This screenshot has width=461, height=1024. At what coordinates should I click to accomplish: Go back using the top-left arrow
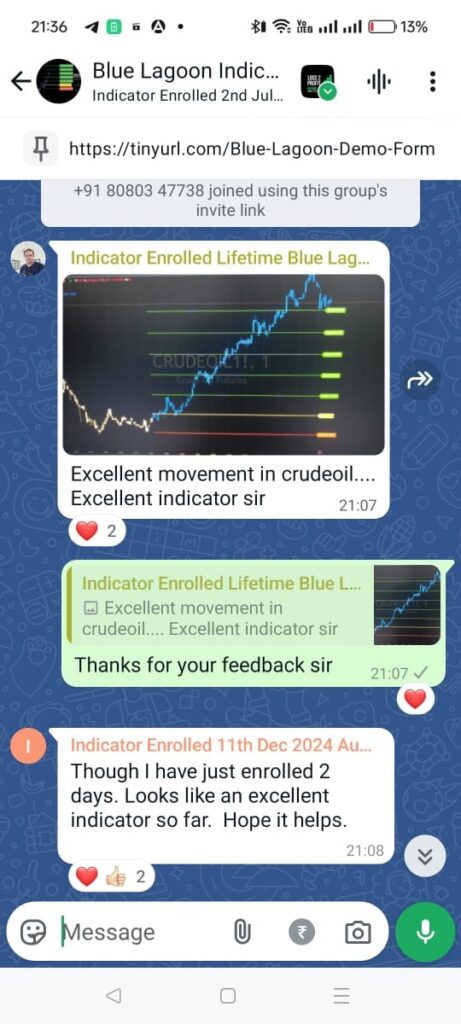pyautogui.click(x=21, y=81)
